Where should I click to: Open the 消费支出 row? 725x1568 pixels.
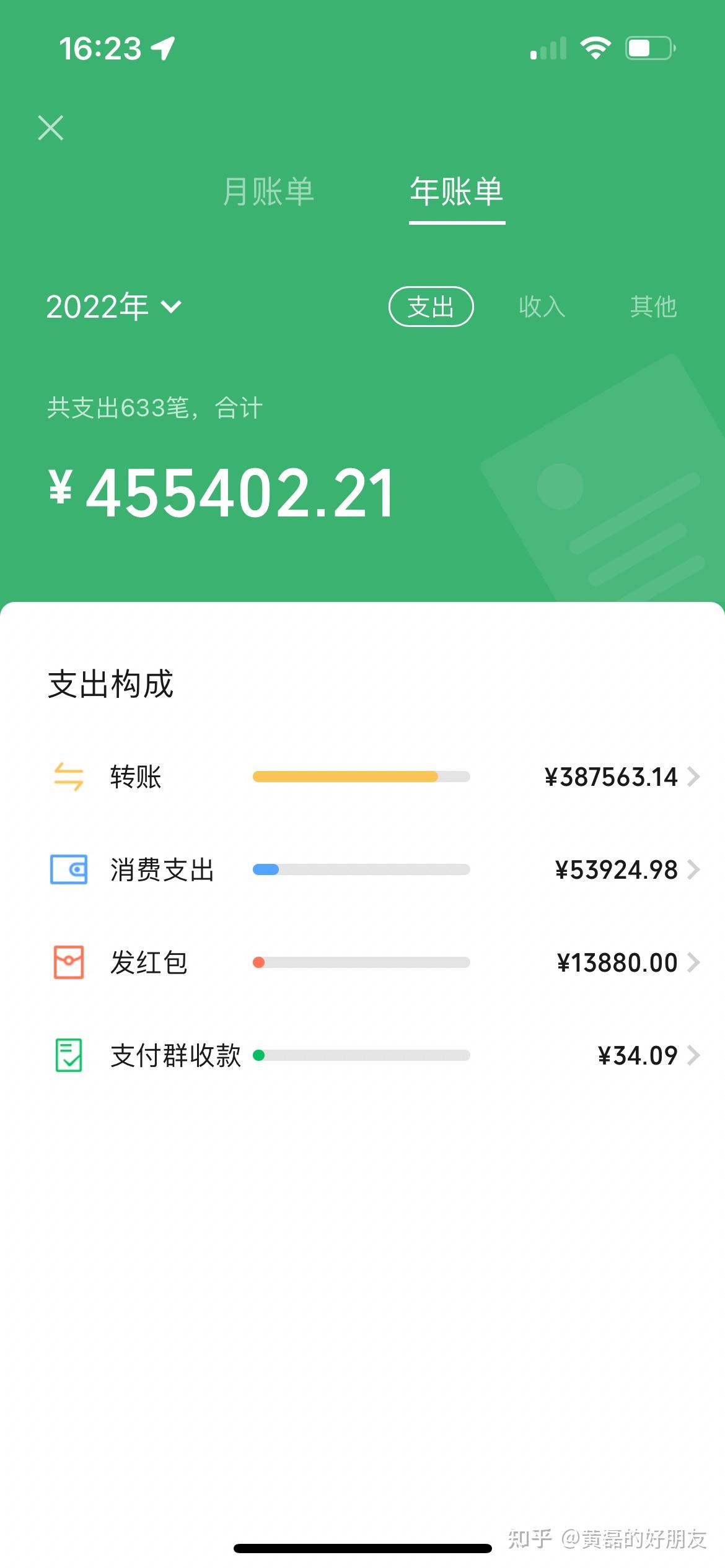(x=362, y=869)
